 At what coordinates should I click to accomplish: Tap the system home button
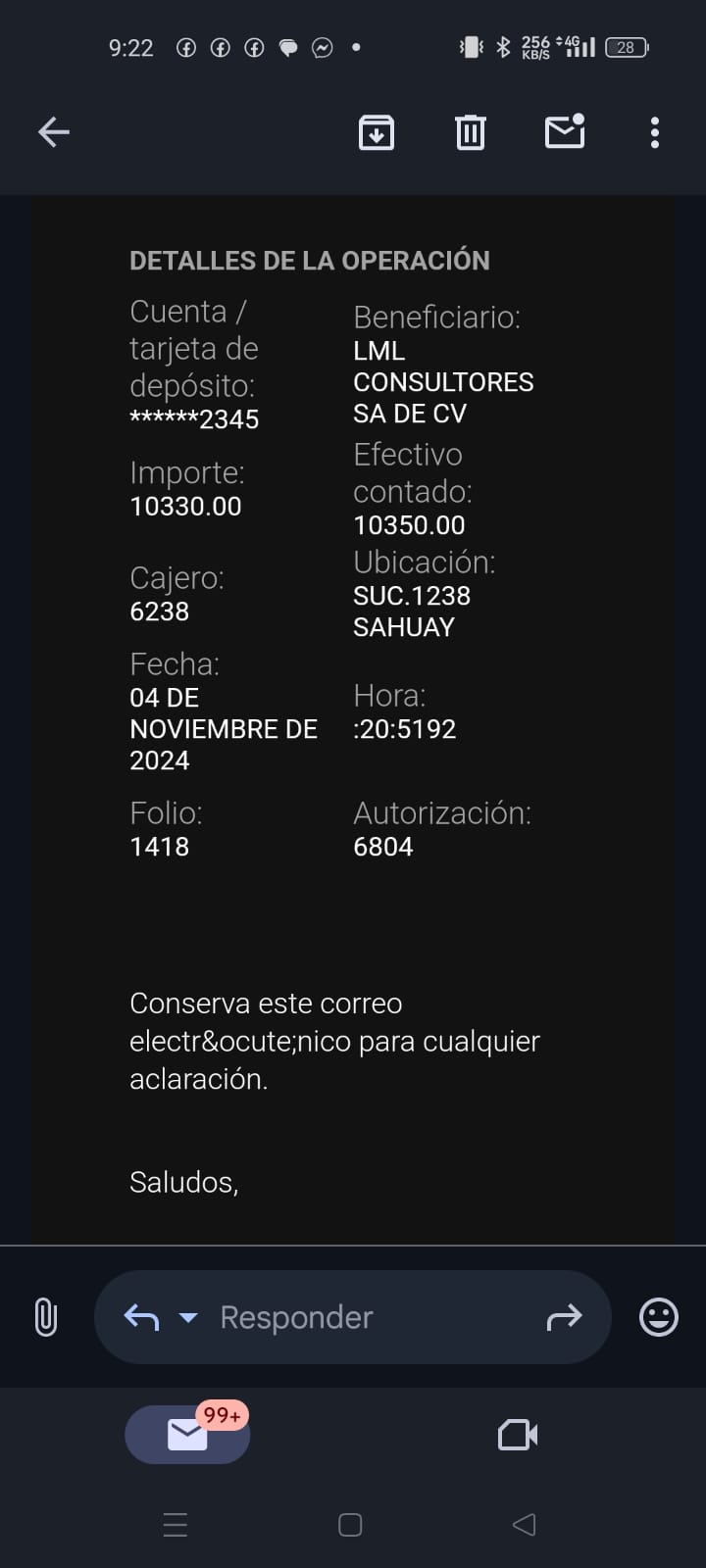[x=350, y=1525]
